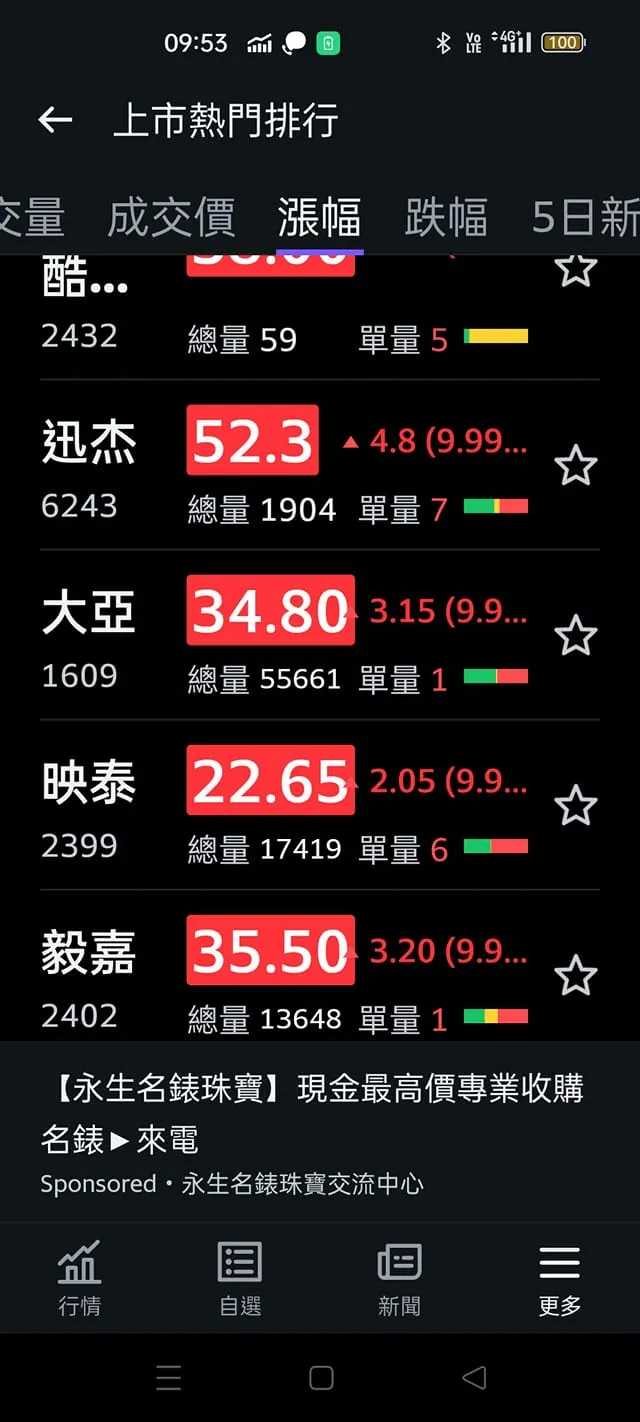
Task: Open the 5日新 ranking tab
Action: click(x=585, y=217)
